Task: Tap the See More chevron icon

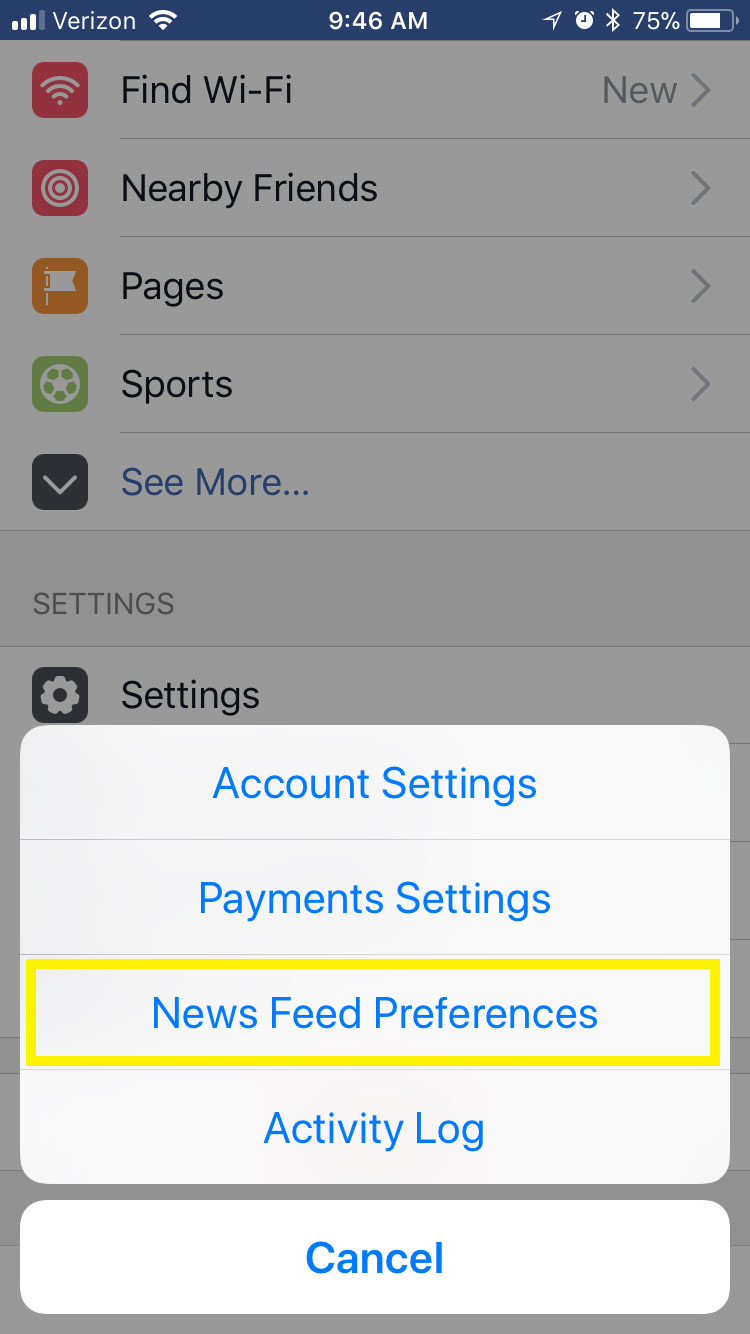Action: pos(59,482)
